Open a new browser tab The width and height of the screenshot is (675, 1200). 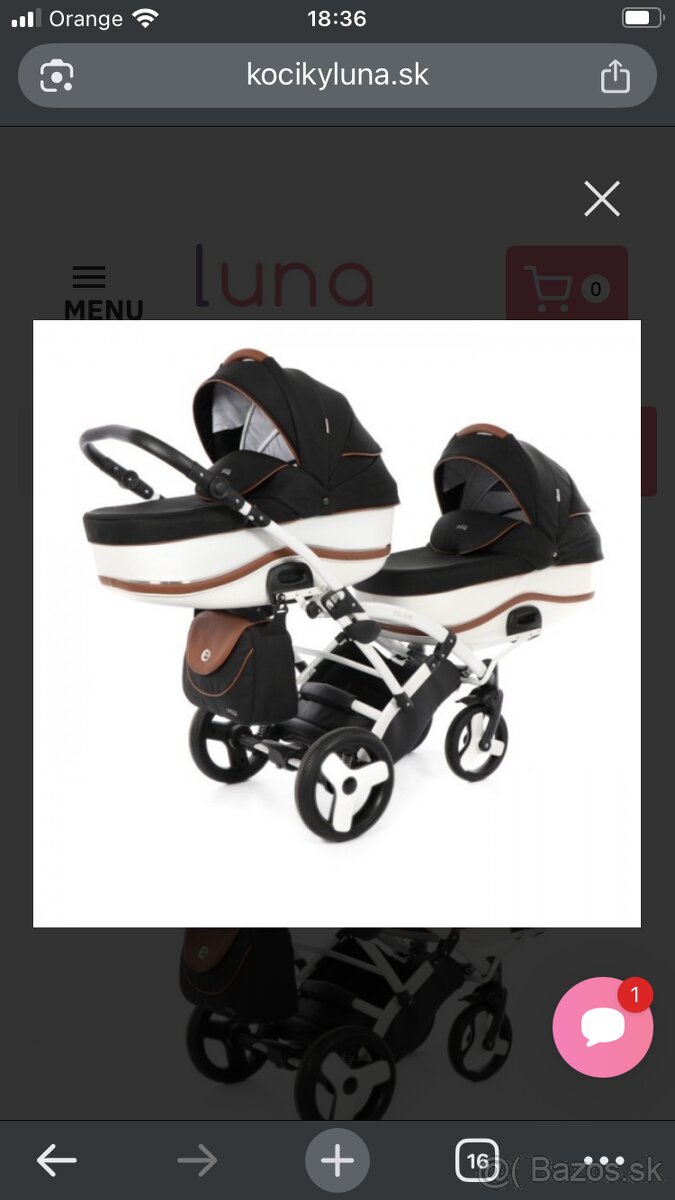(x=337, y=1160)
